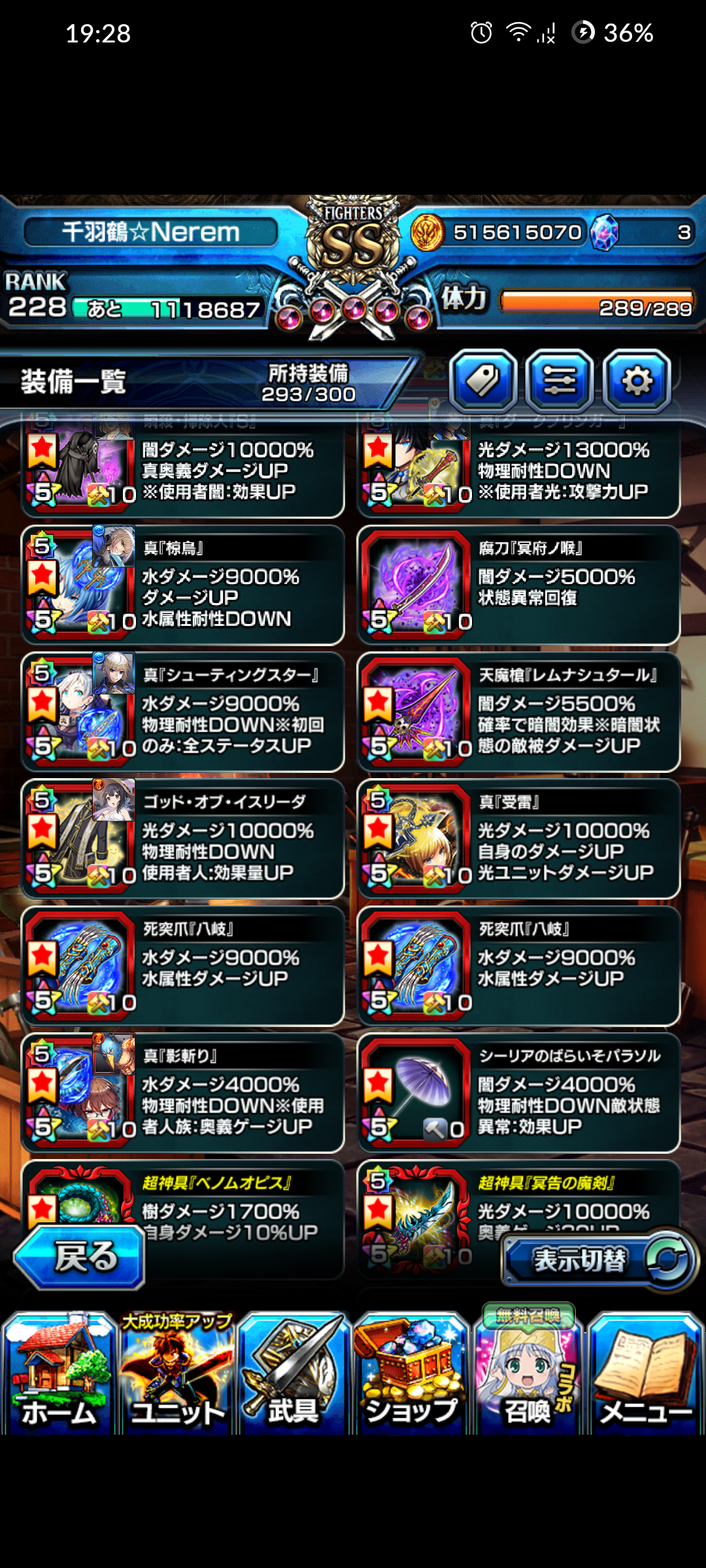The width and height of the screenshot is (706, 1568).
Task: Open the tag icon button
Action: click(482, 381)
